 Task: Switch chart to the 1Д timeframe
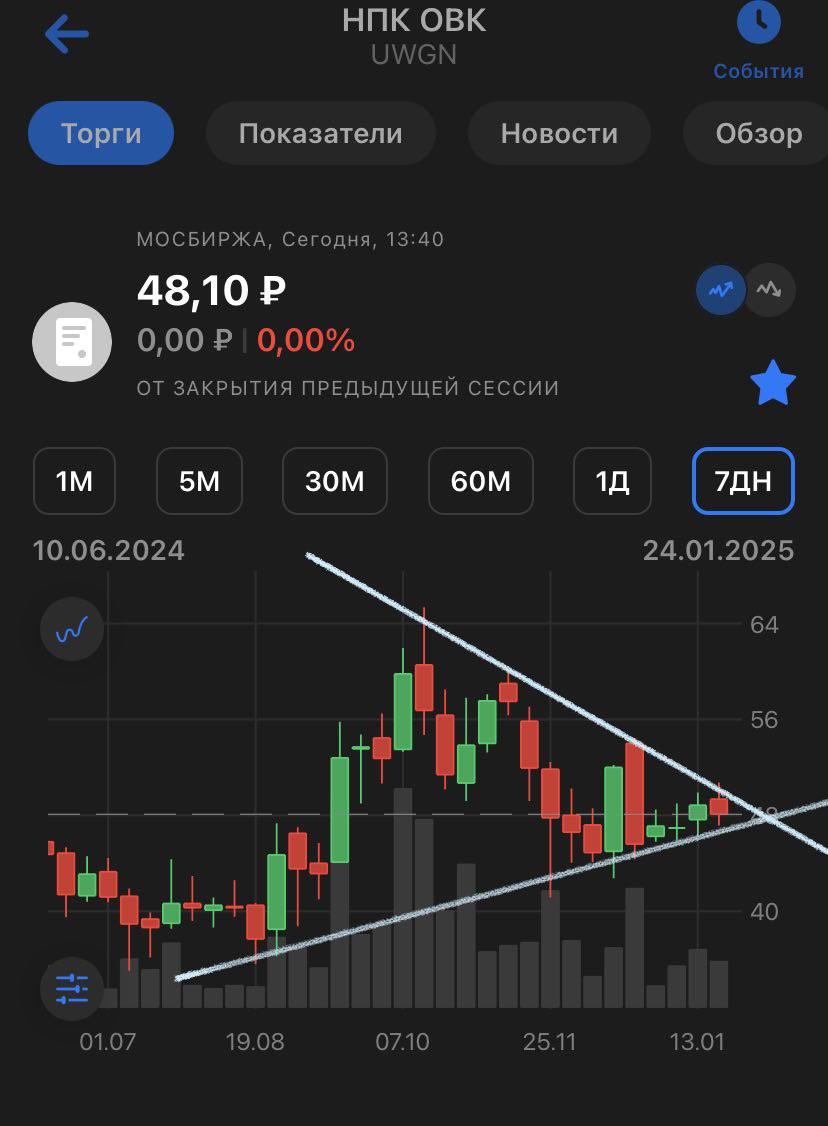click(612, 481)
